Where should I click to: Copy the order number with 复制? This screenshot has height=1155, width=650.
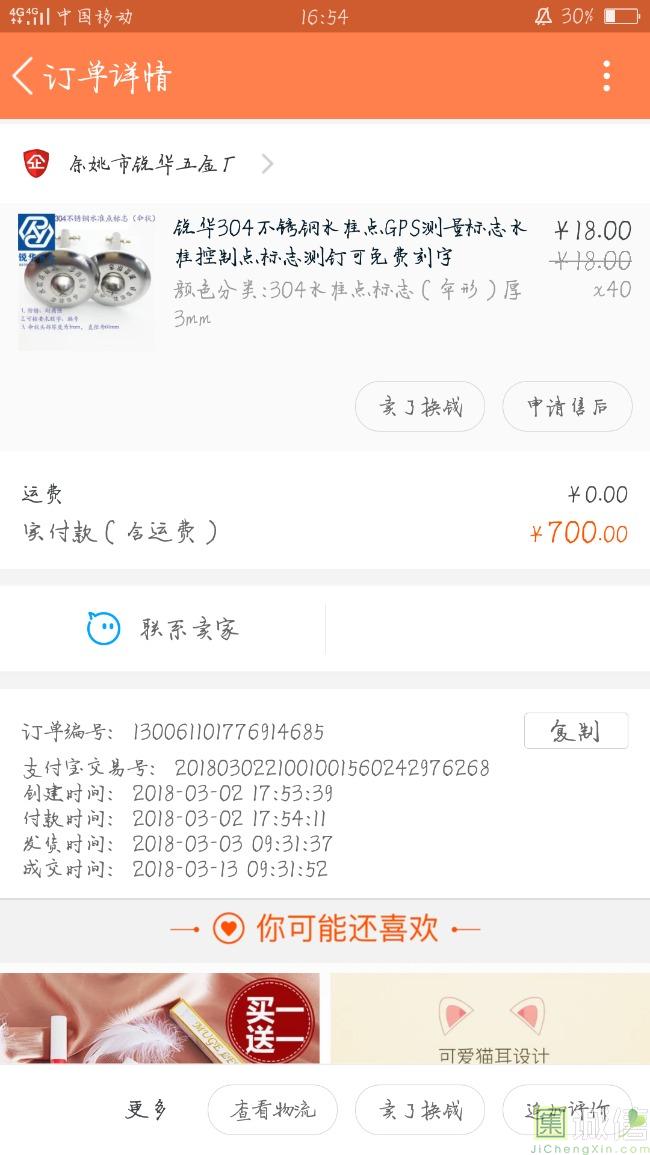coord(575,731)
